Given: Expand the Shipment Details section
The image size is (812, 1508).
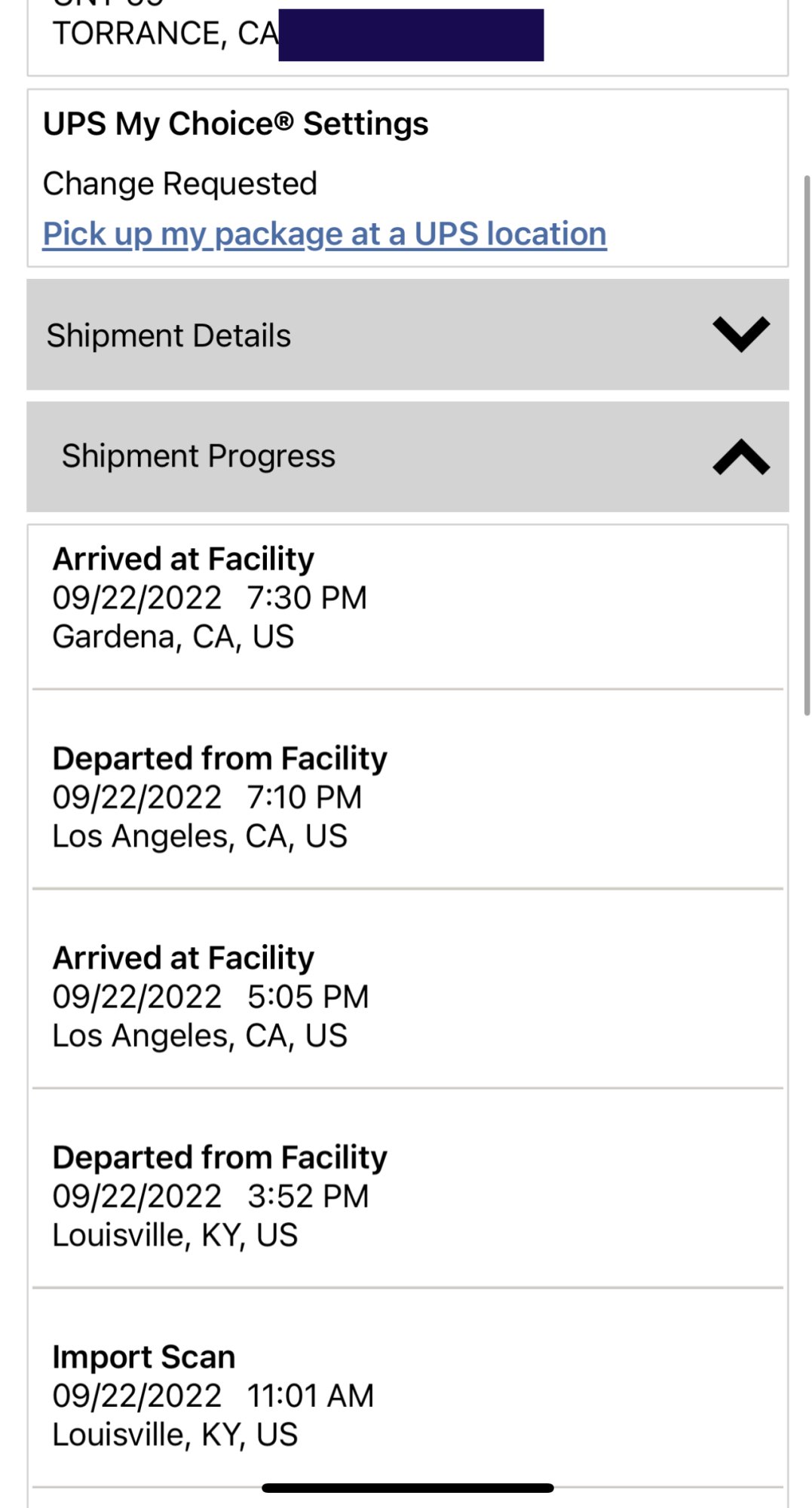Looking at the screenshot, I should point(740,334).
